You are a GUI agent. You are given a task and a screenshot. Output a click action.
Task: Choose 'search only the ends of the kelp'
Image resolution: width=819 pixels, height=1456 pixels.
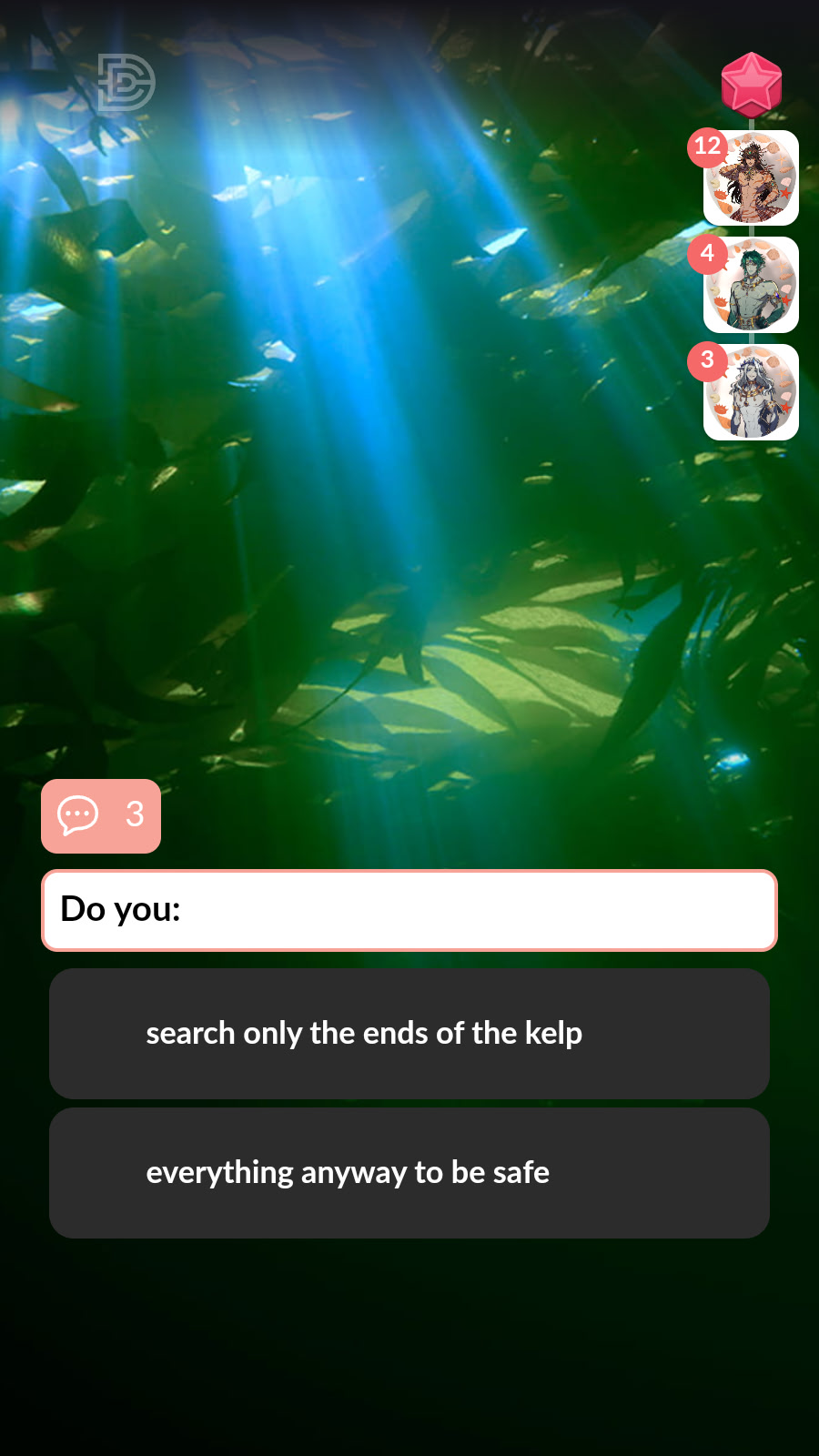(x=409, y=1033)
